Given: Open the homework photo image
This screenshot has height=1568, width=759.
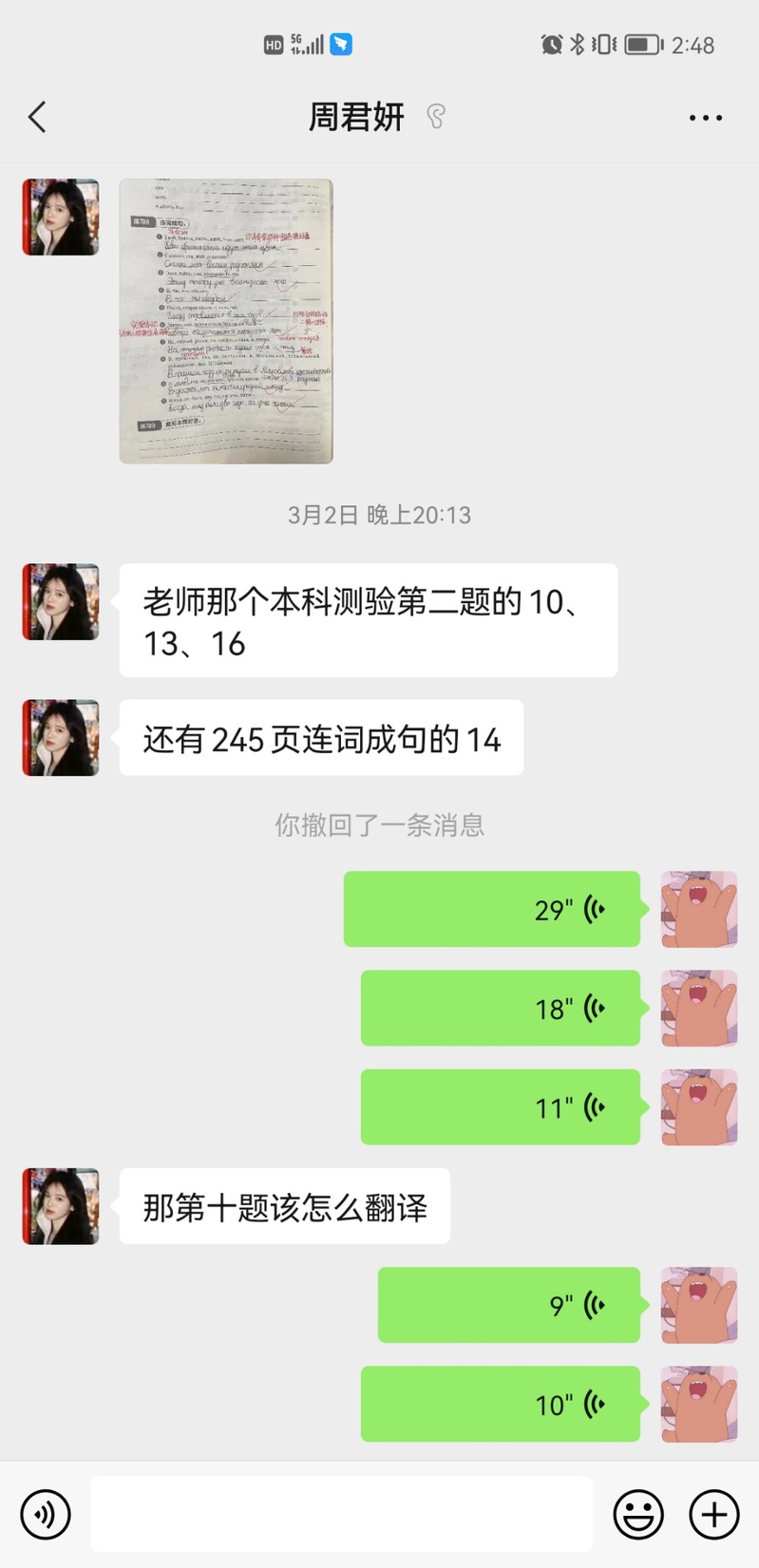Looking at the screenshot, I should click(x=226, y=321).
